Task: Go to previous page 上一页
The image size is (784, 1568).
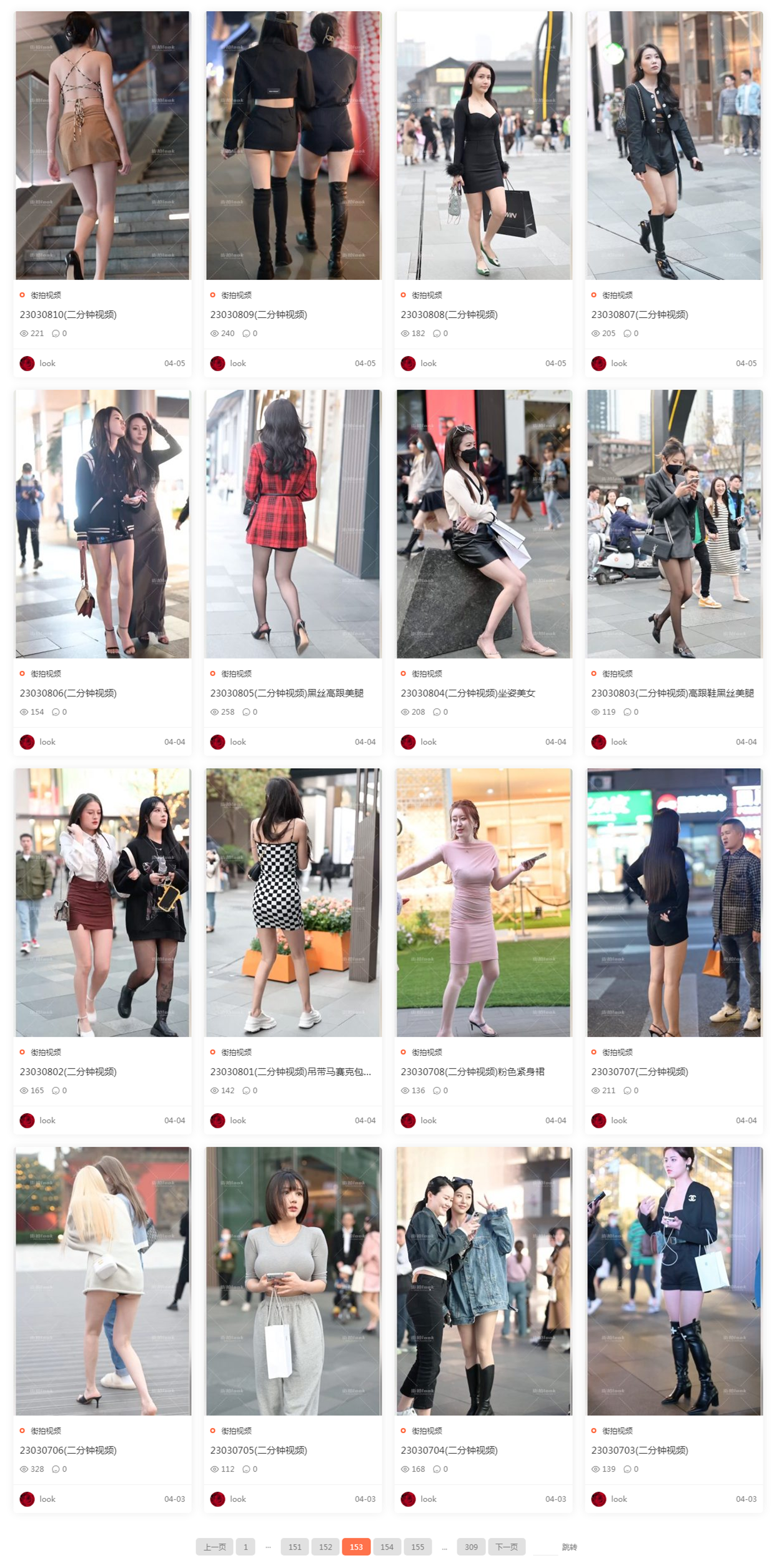Action: pos(214,1547)
